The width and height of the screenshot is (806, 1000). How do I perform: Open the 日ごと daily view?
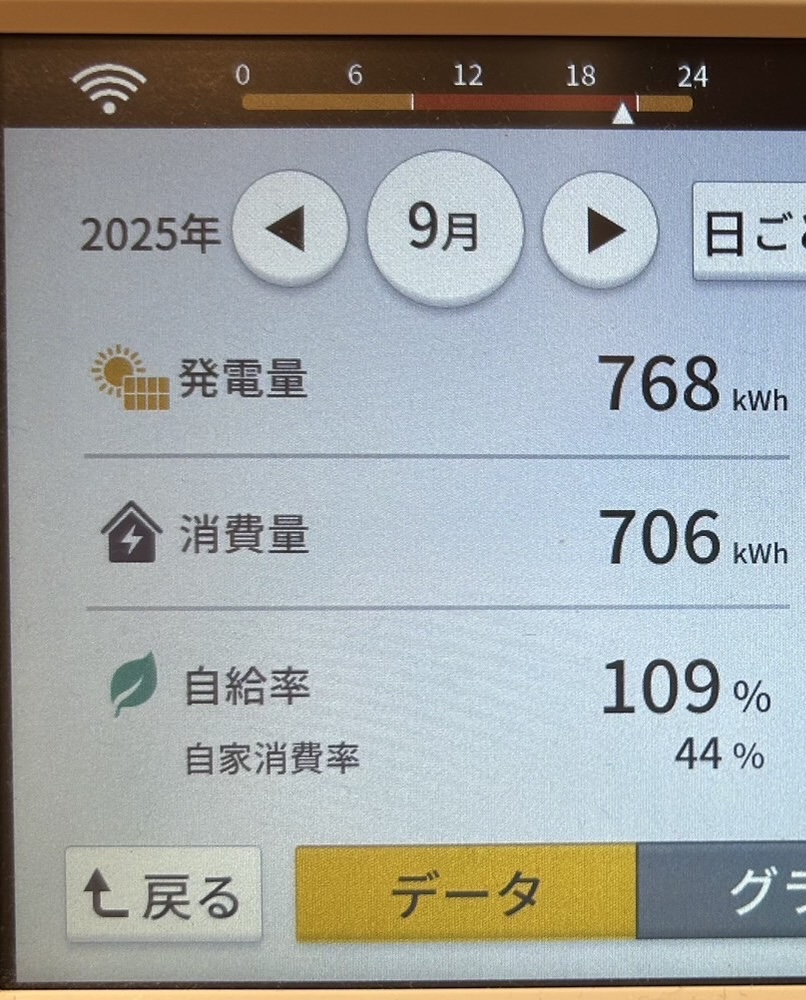[x=752, y=232]
